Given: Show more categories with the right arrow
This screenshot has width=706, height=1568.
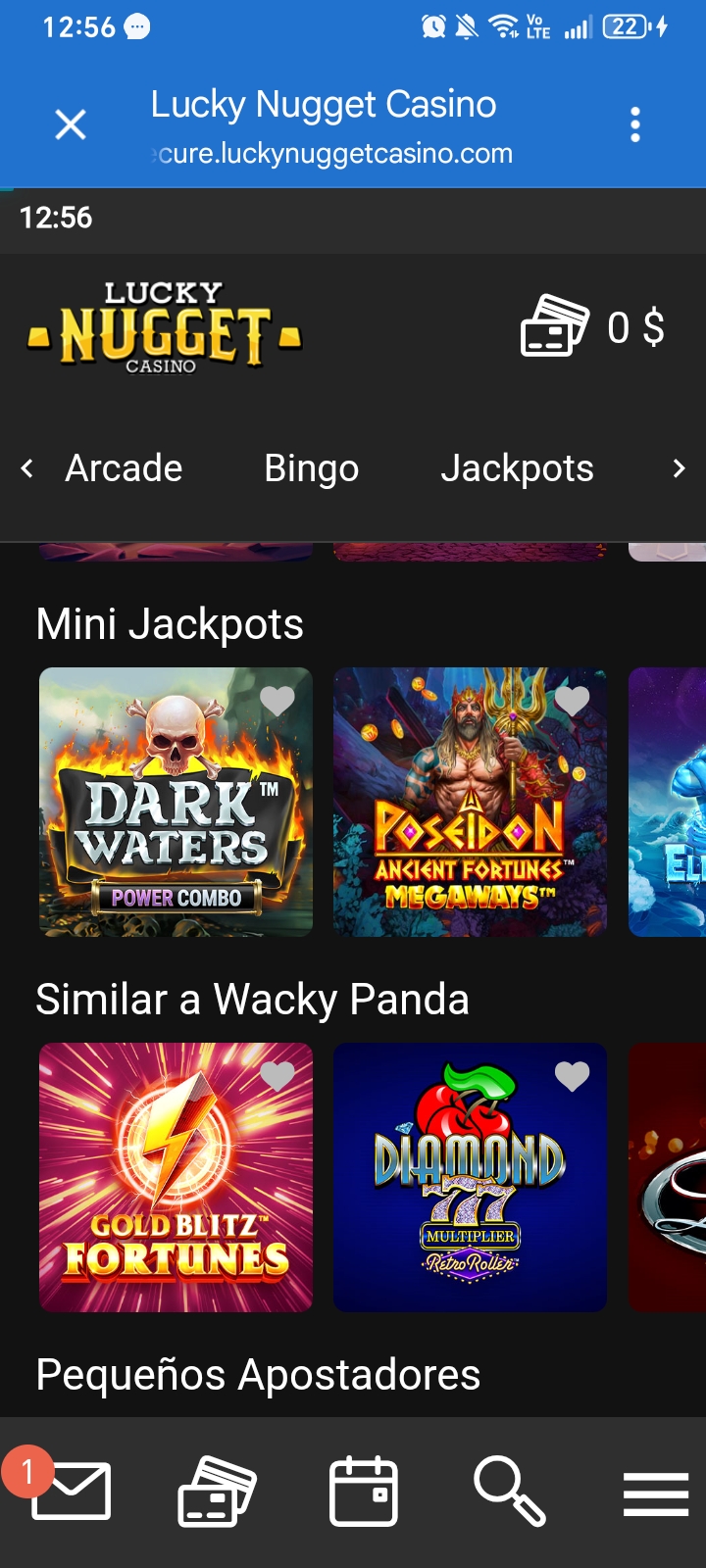Looking at the screenshot, I should pos(679,468).
